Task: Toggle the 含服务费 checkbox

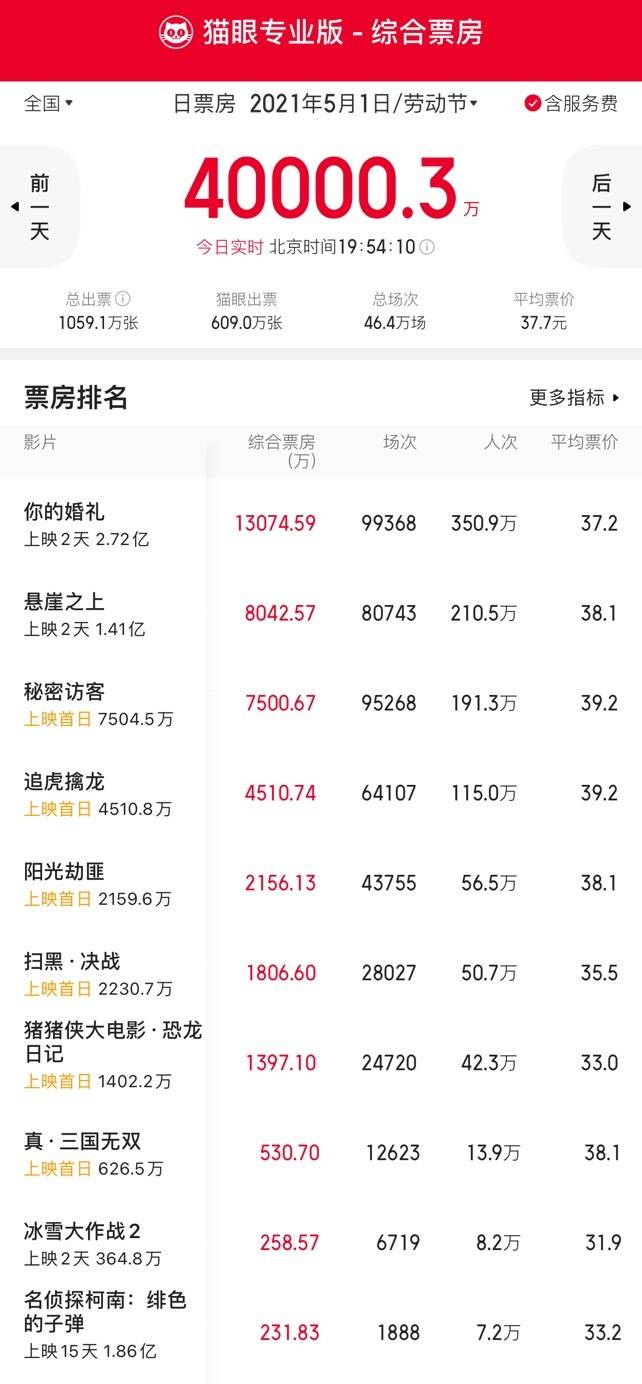Action: (571, 103)
